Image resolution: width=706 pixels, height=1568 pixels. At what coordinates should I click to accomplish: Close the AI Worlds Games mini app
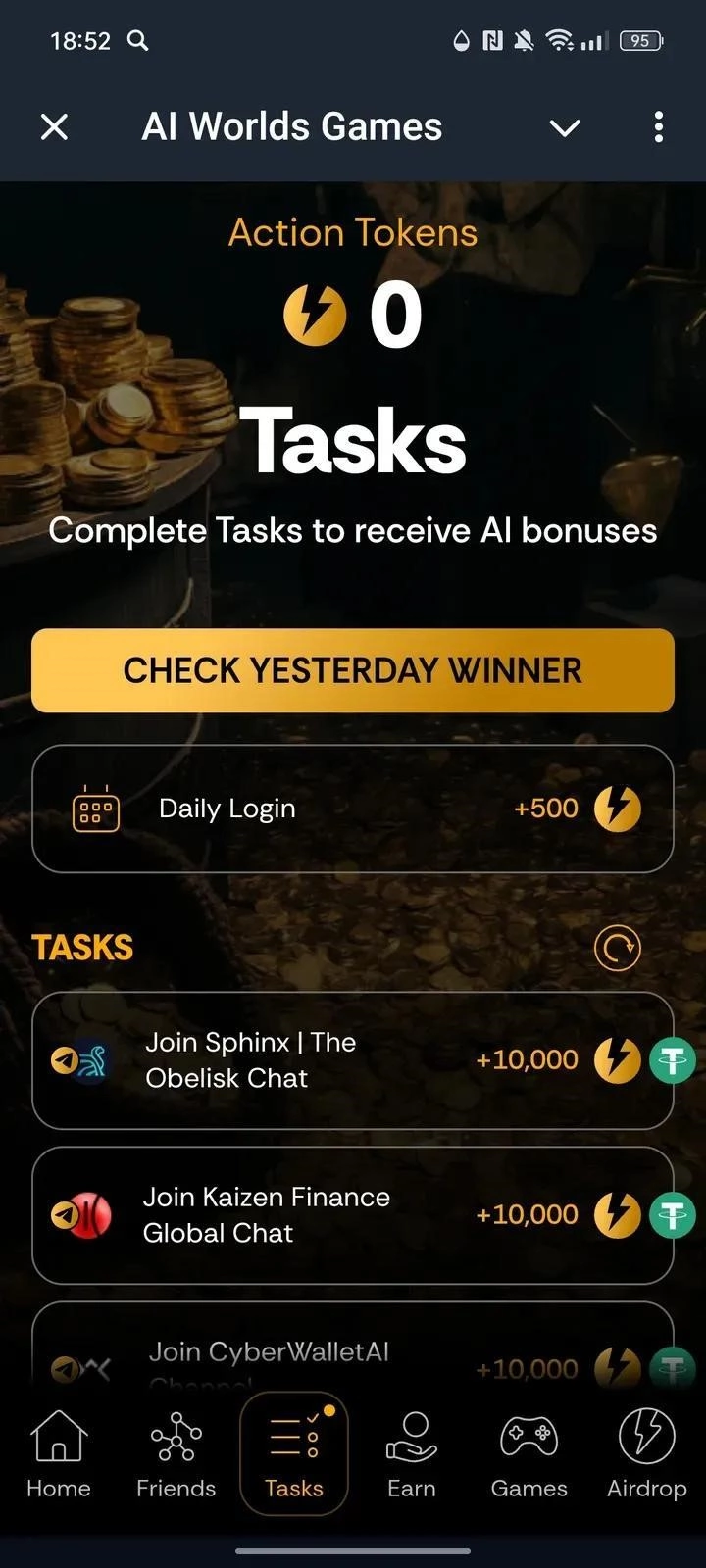click(x=55, y=126)
